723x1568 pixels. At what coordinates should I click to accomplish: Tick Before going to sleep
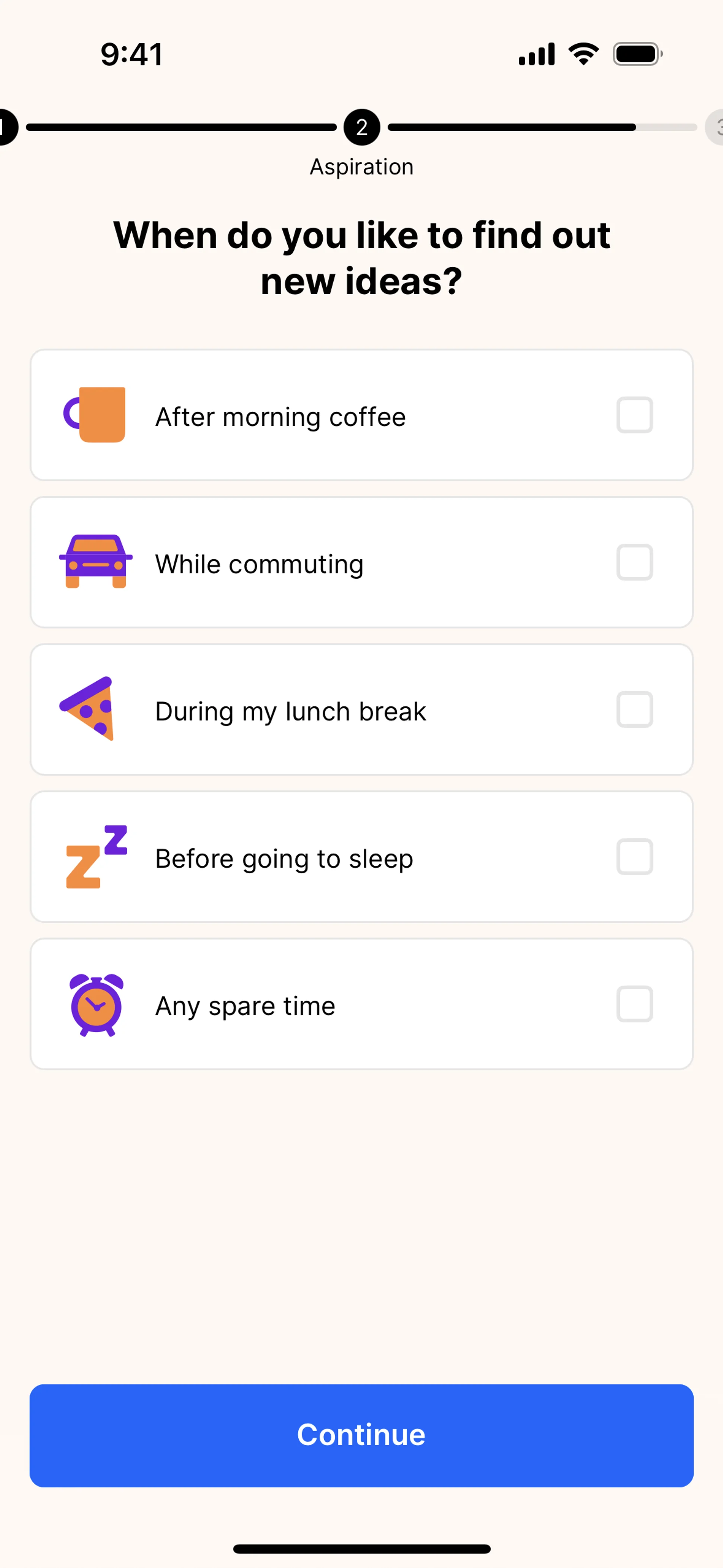[x=634, y=857]
